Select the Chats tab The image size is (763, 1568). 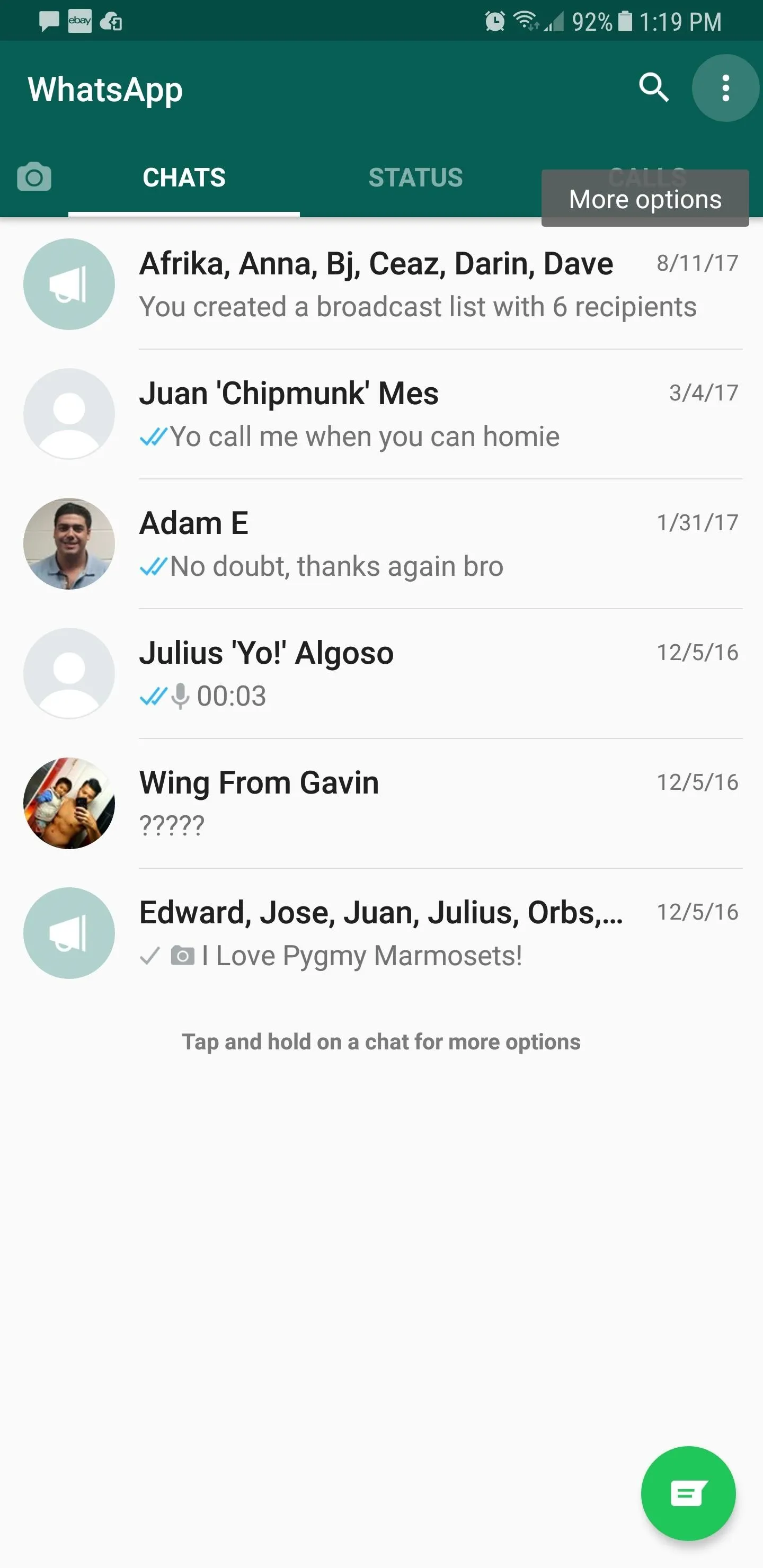(184, 178)
